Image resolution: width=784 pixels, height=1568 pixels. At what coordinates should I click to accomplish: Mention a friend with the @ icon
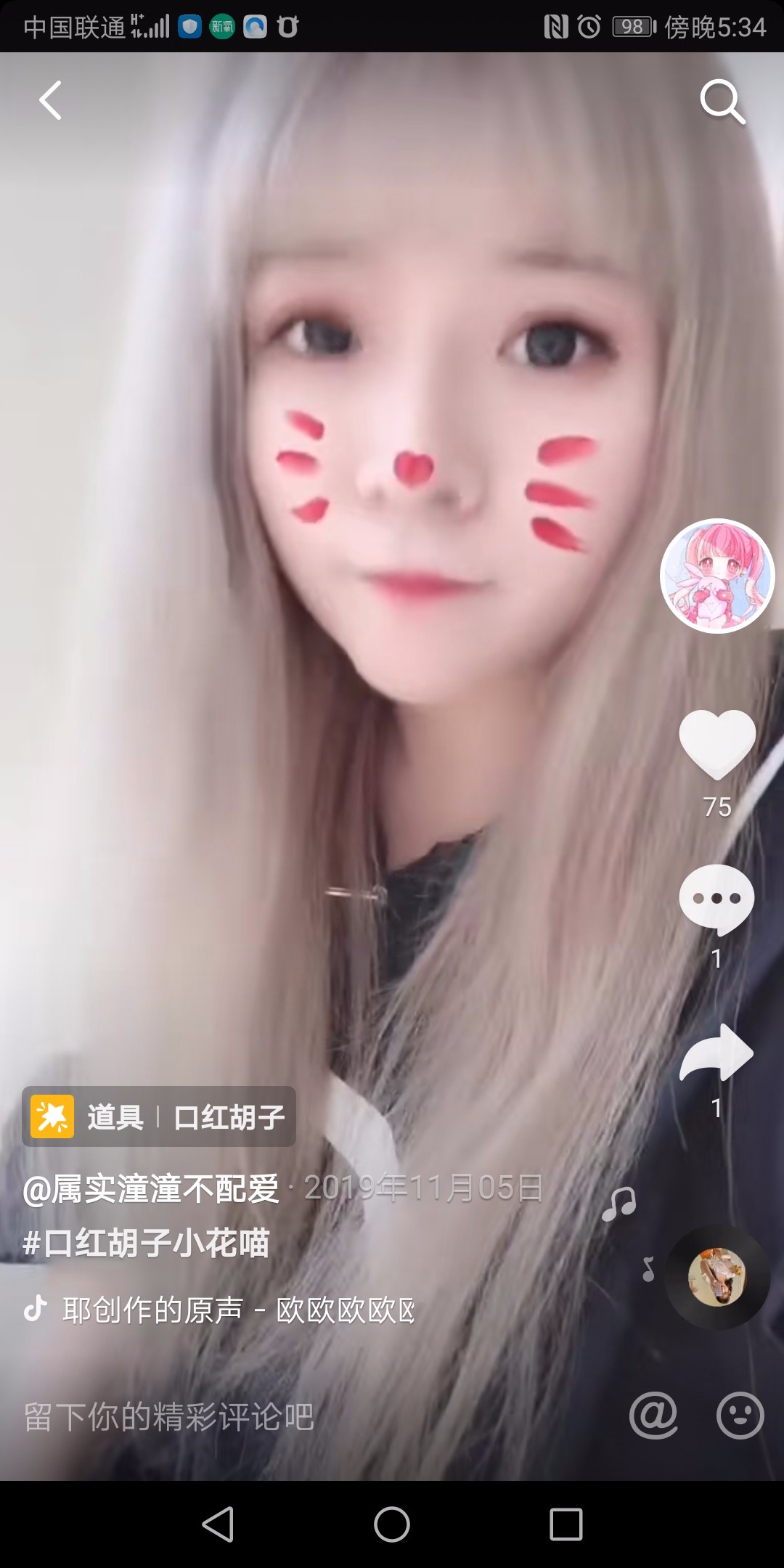pyautogui.click(x=653, y=1416)
